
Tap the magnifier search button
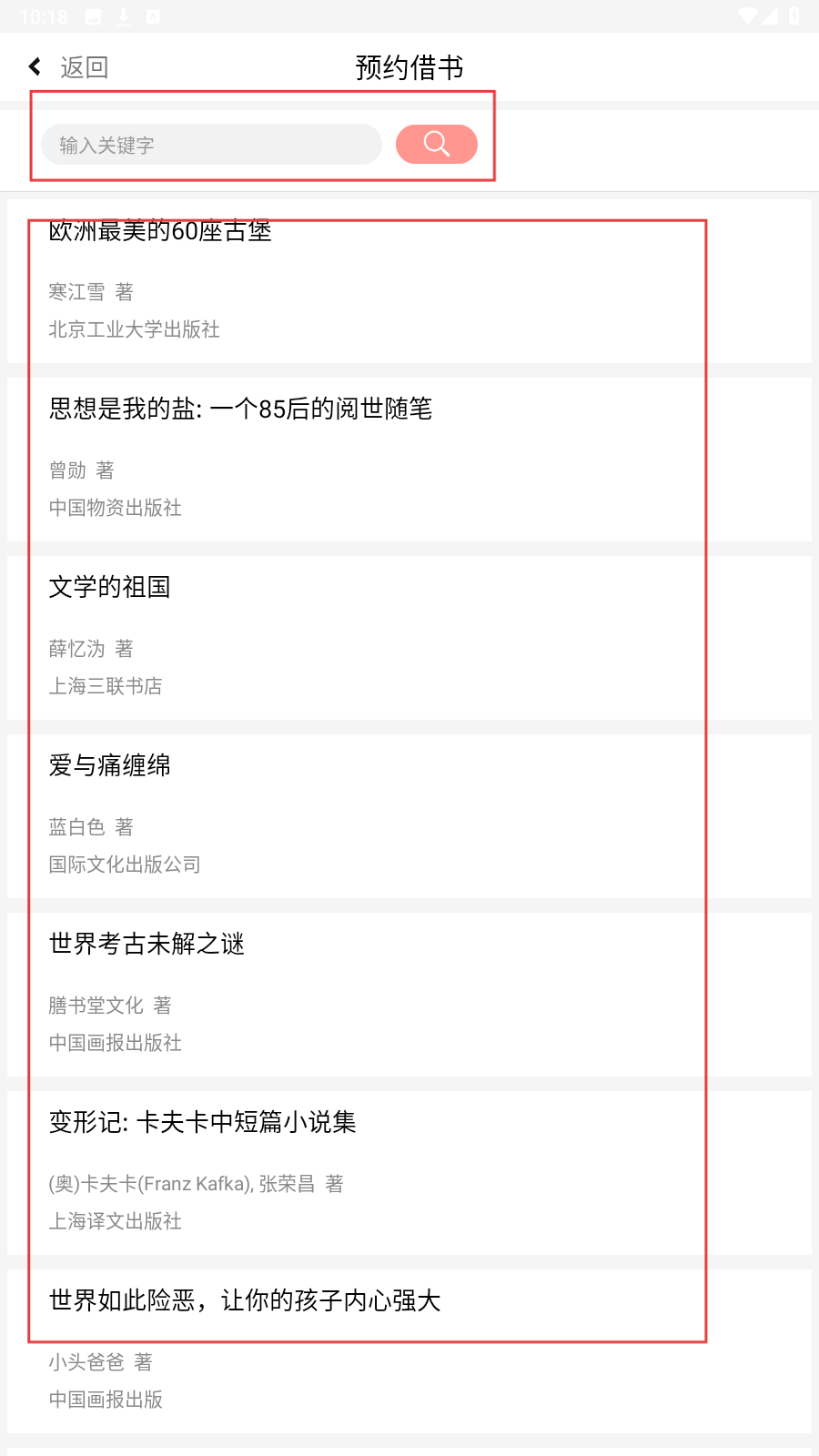[x=437, y=145]
